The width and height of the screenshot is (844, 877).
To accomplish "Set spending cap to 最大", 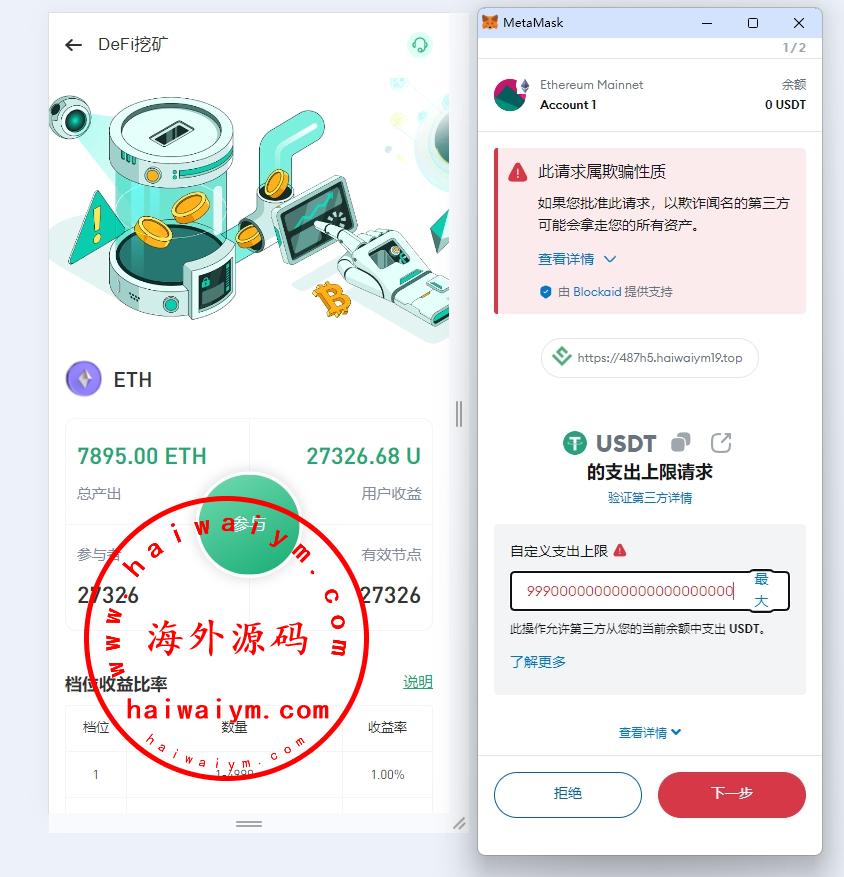I will [x=761, y=590].
